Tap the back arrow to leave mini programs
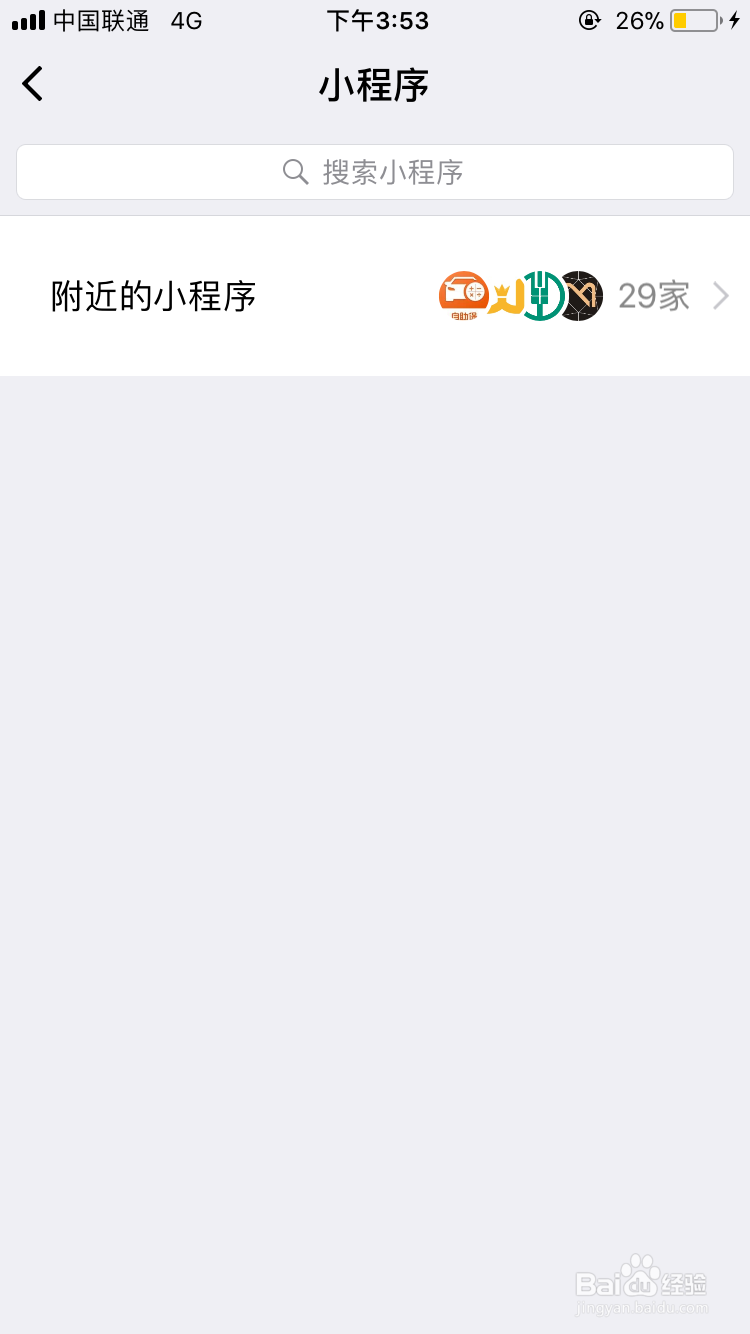 coord(32,84)
